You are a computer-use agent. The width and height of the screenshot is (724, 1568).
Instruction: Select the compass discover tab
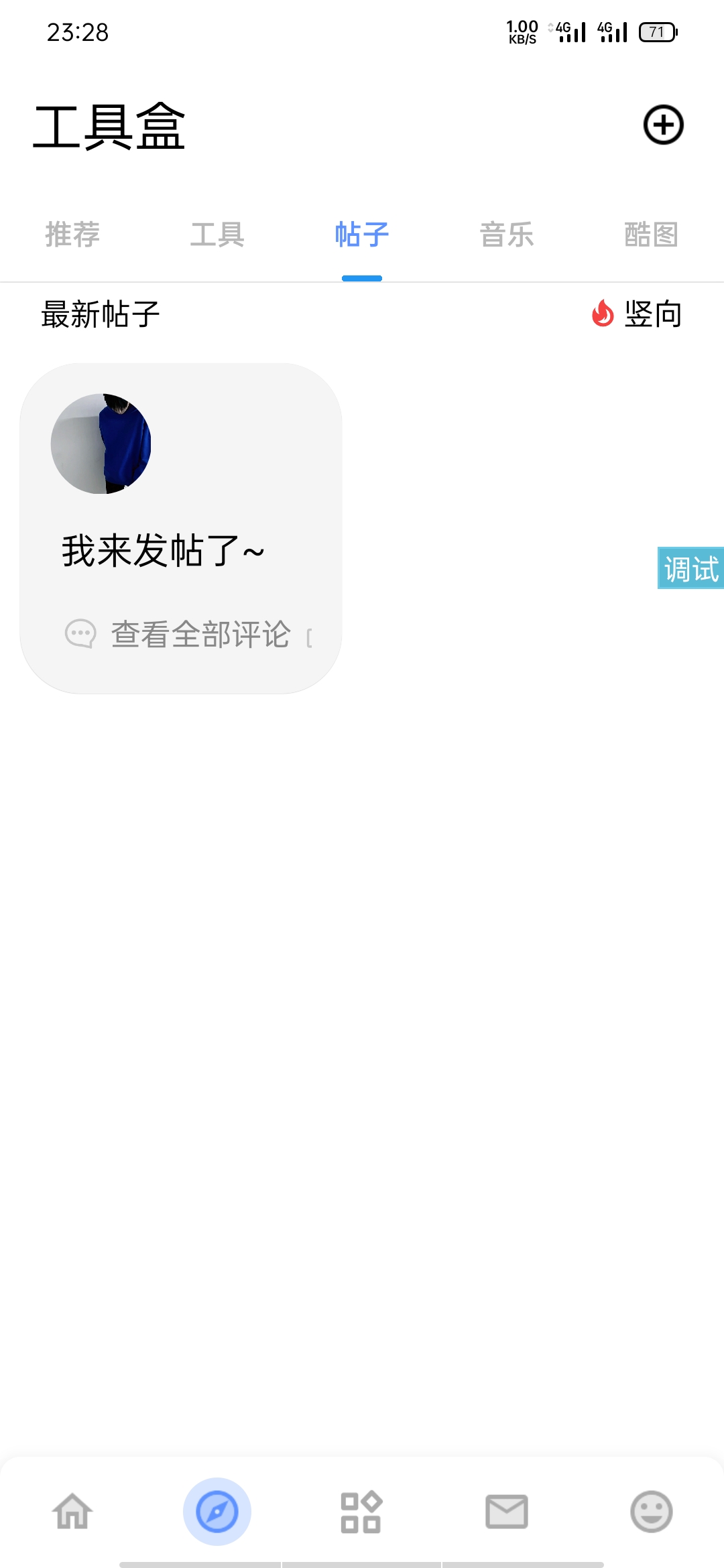217,1512
